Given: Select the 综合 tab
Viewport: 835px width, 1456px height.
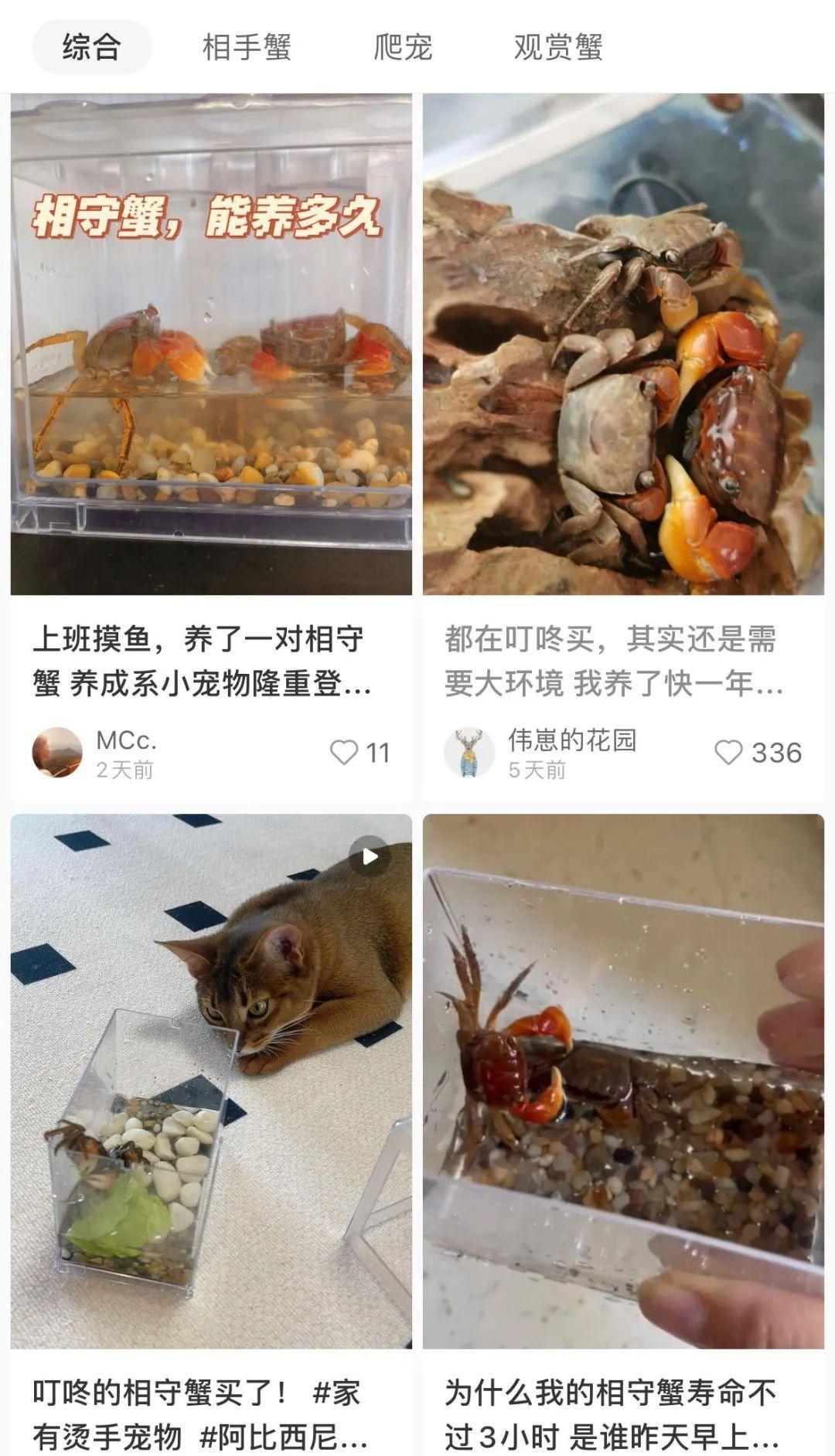Looking at the screenshot, I should pyautogui.click(x=91, y=48).
